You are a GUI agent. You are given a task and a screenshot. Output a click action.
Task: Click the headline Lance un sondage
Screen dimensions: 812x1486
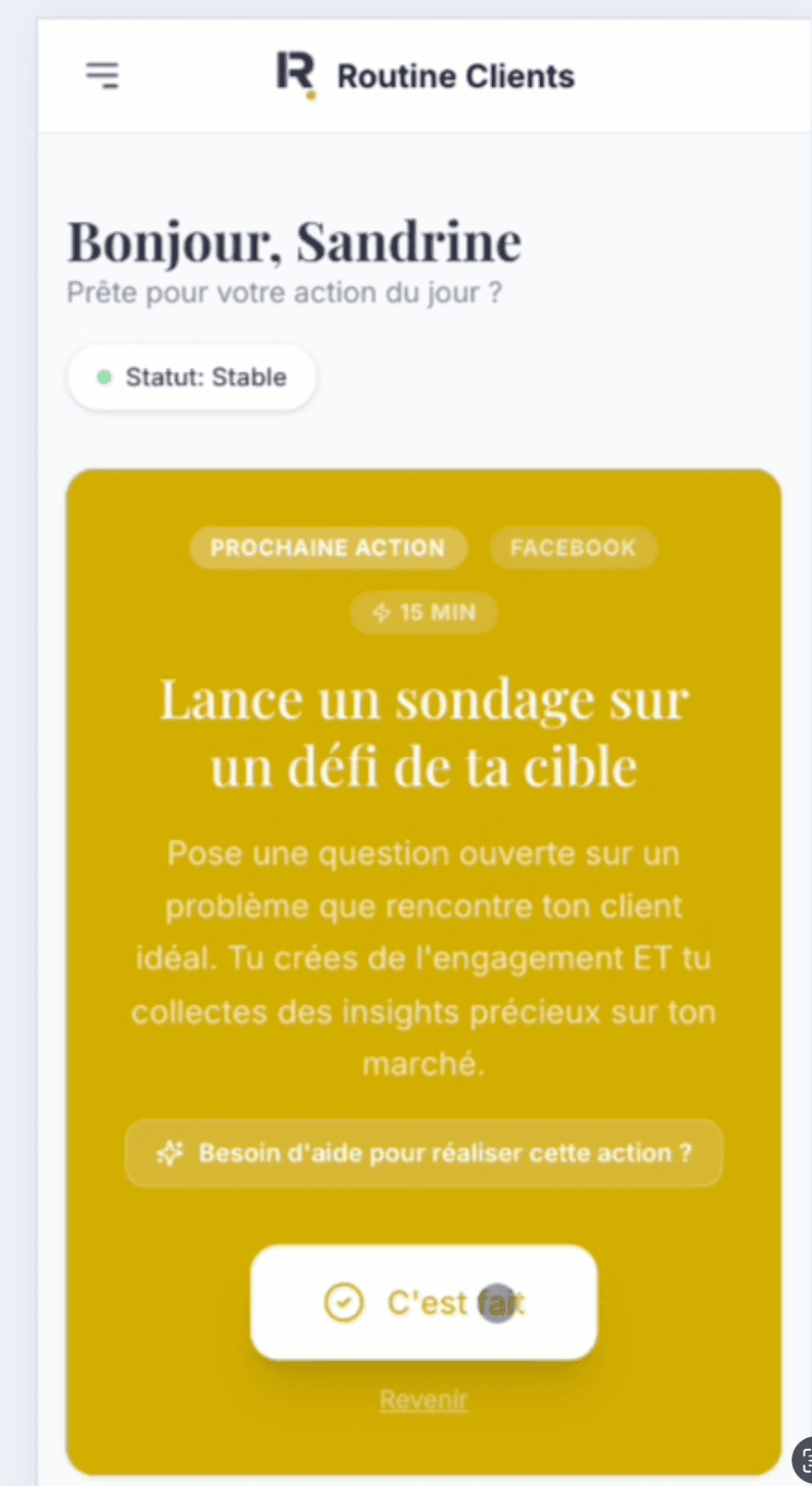point(423,731)
